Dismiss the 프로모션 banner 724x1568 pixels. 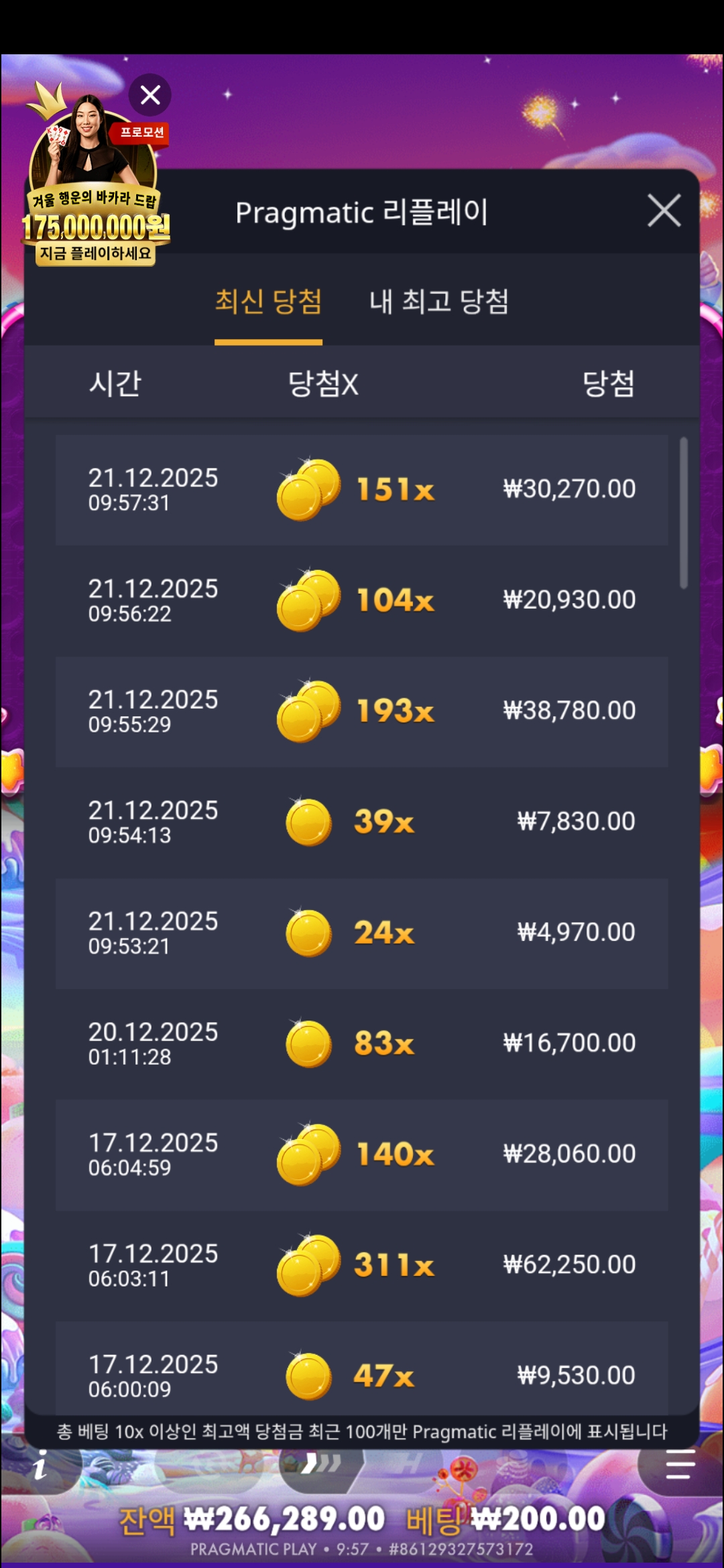[x=150, y=95]
